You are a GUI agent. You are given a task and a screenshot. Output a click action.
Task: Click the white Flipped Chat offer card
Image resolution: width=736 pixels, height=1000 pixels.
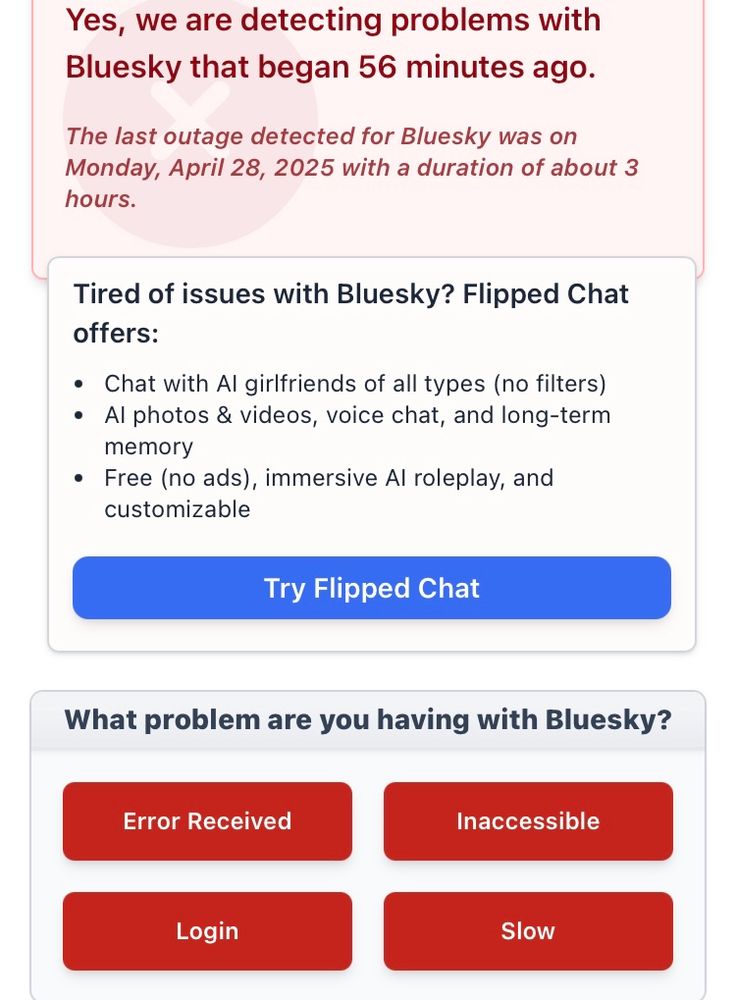click(371, 450)
